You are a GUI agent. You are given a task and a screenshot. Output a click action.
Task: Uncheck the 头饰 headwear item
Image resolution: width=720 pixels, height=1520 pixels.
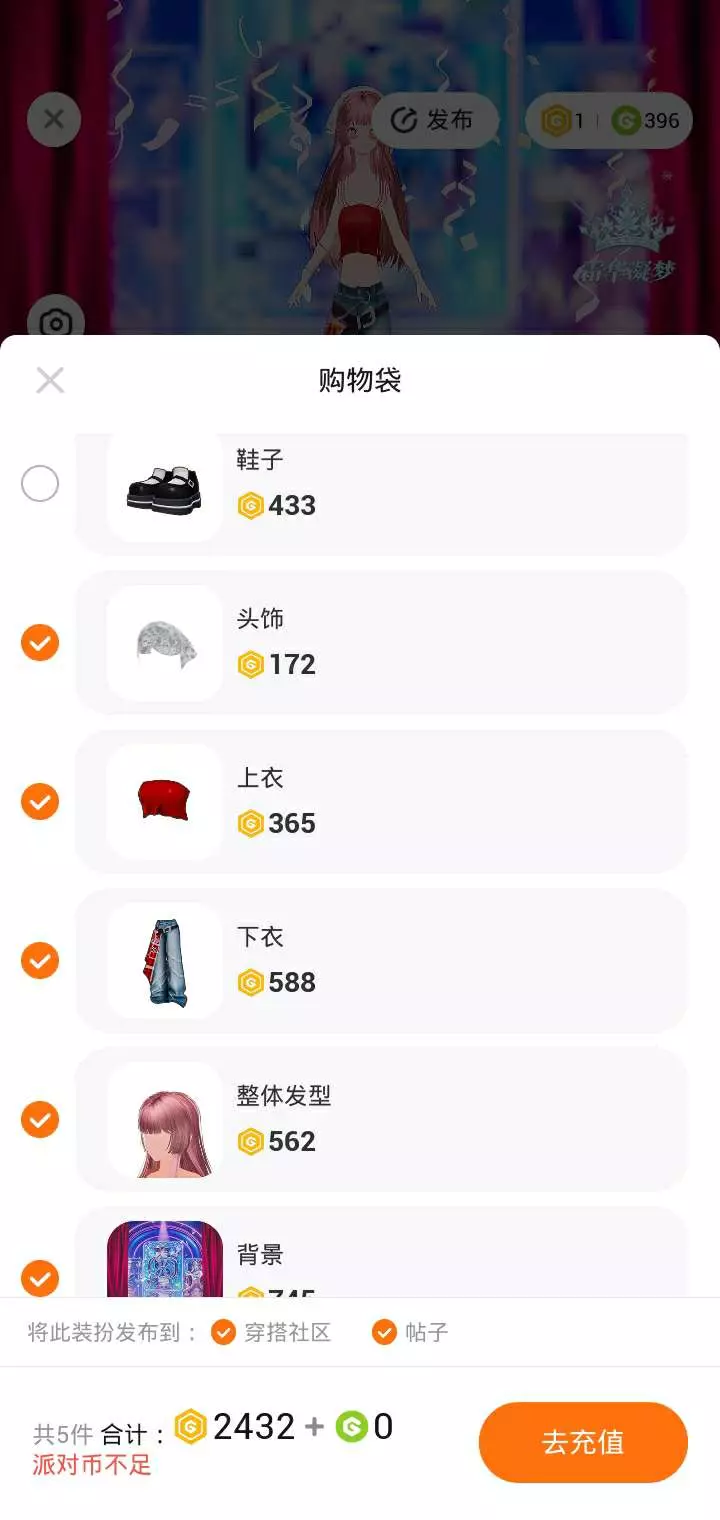click(x=40, y=643)
